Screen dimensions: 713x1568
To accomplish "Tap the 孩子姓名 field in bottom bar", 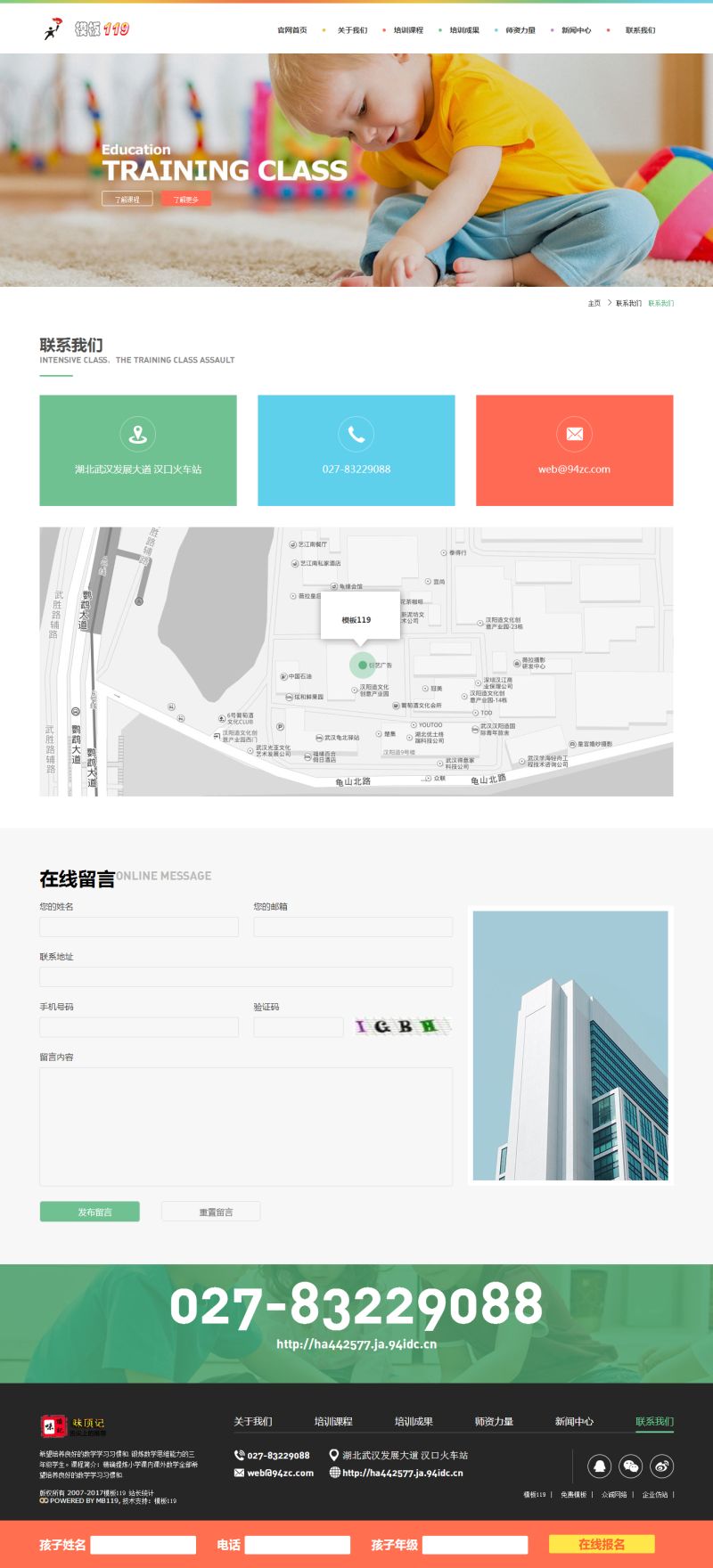I will click(143, 1545).
